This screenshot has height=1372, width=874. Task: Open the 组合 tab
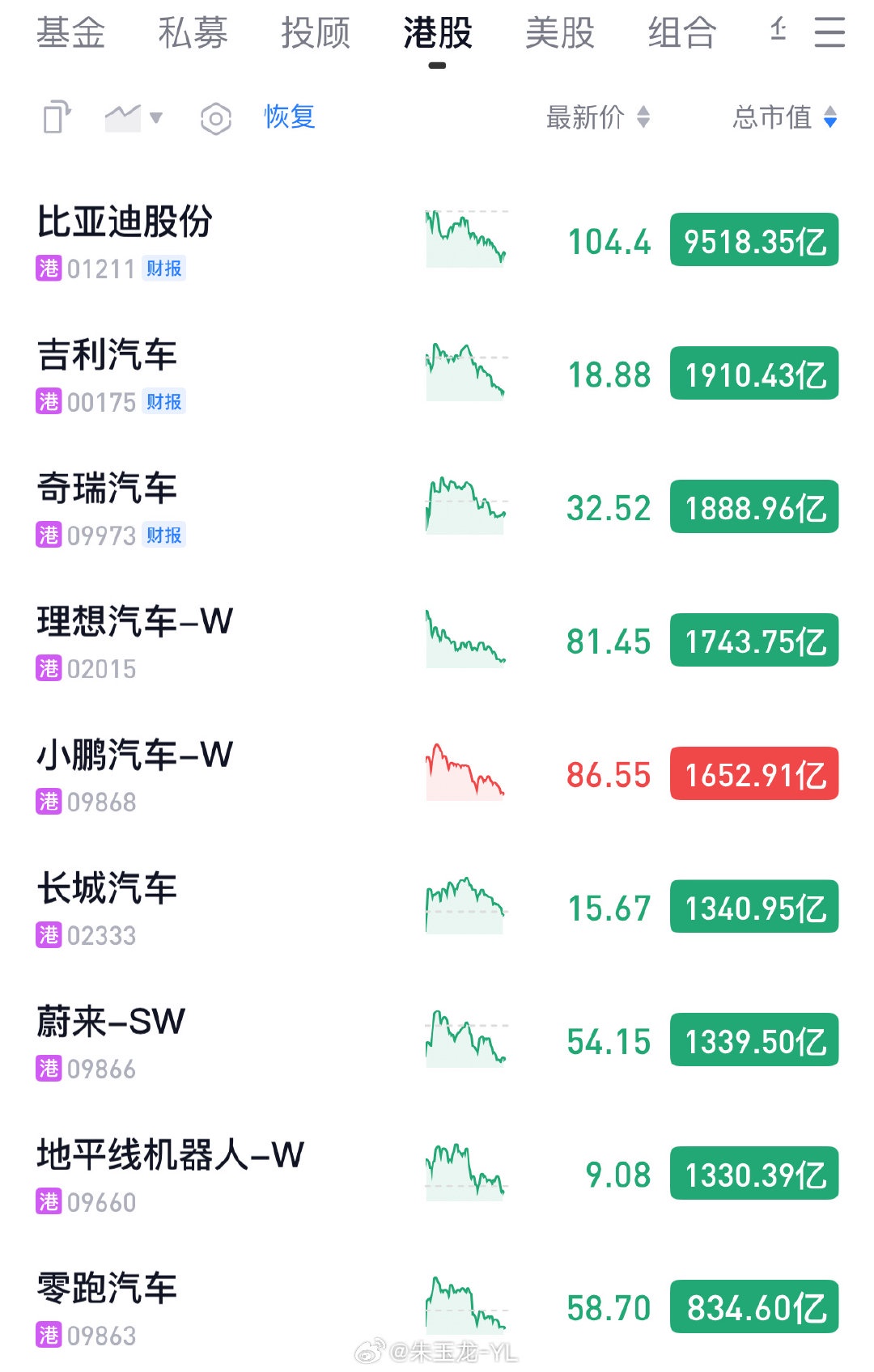(682, 34)
